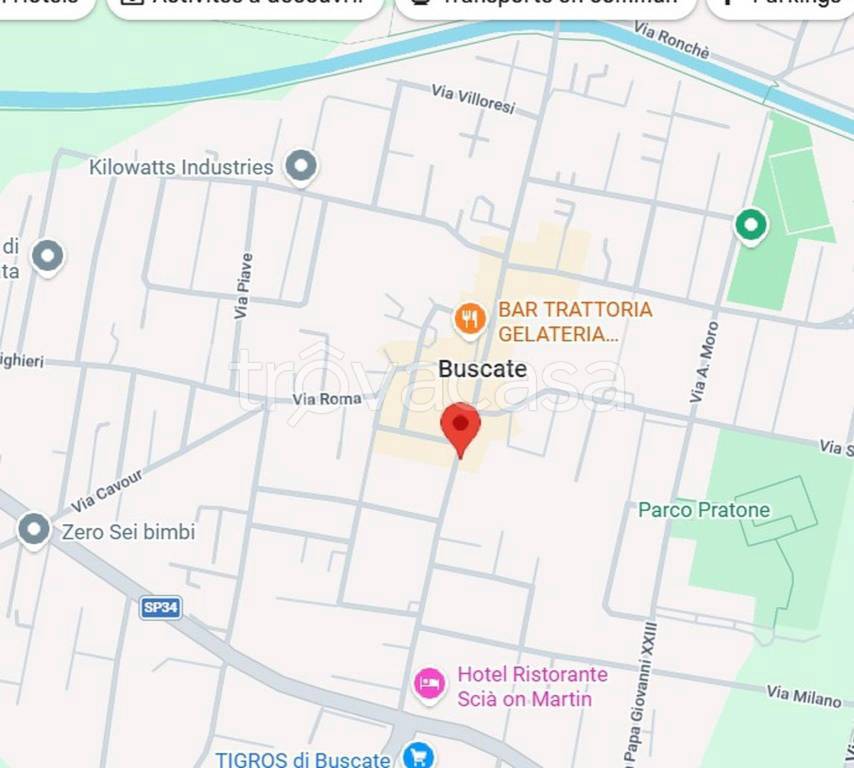Filter by the Activités à découvrir chip
This screenshot has width=854, height=768.
click(245, 4)
